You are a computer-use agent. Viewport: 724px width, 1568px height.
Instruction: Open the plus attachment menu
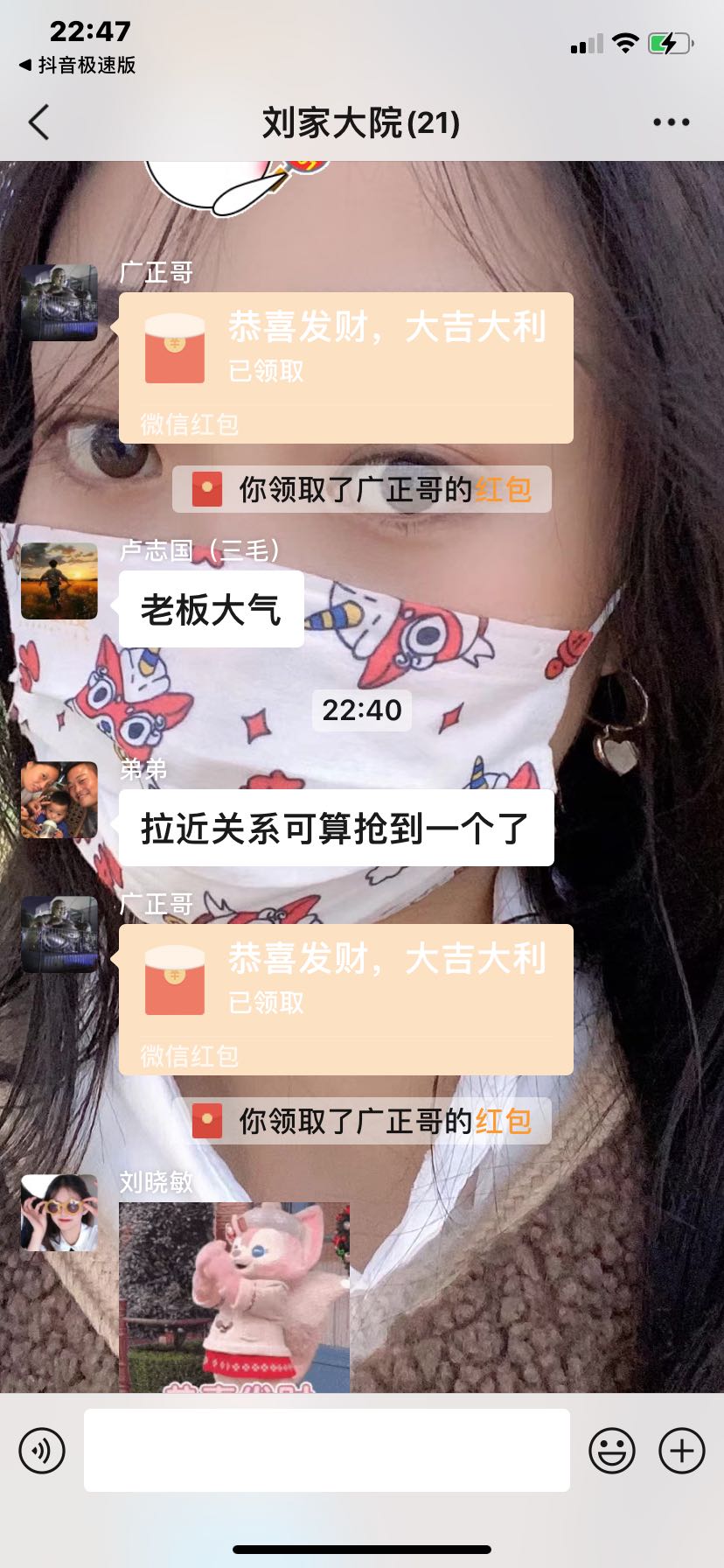pyautogui.click(x=681, y=1451)
